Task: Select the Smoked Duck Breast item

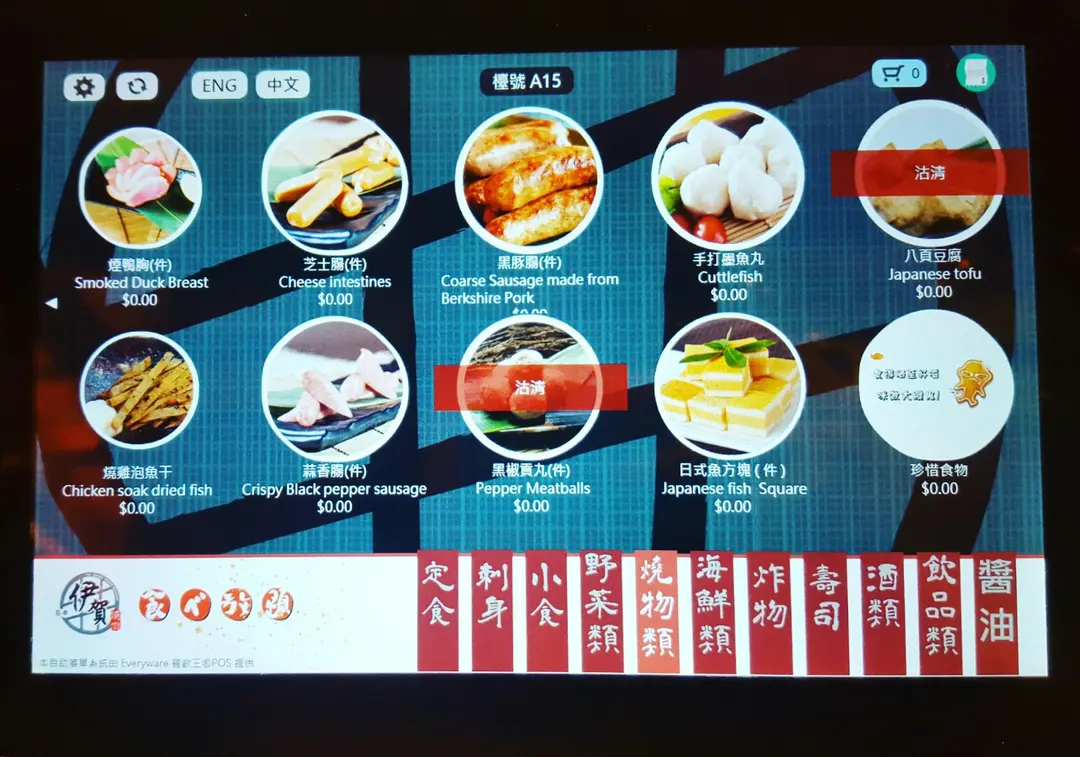Action: click(140, 188)
